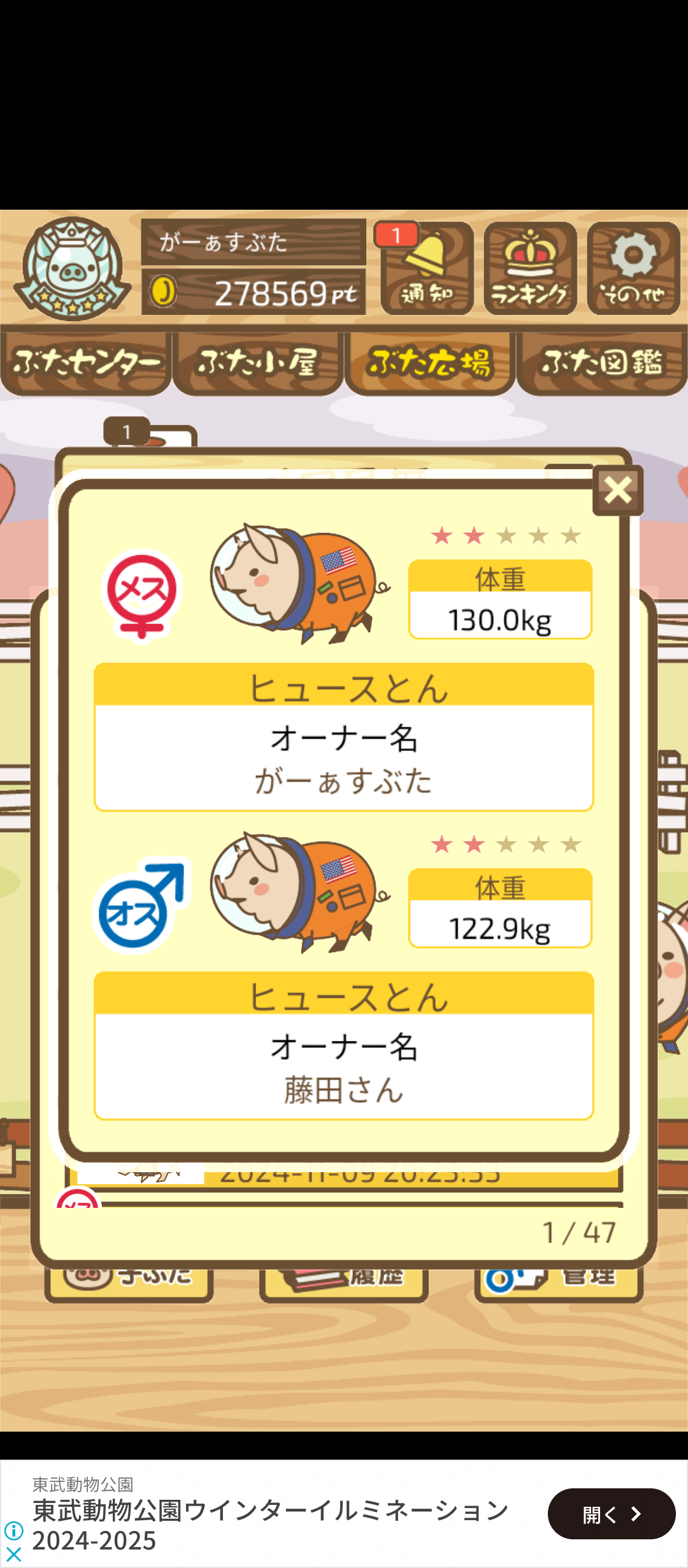Close the pig details popup
This screenshot has height=1568, width=688.
click(x=617, y=490)
